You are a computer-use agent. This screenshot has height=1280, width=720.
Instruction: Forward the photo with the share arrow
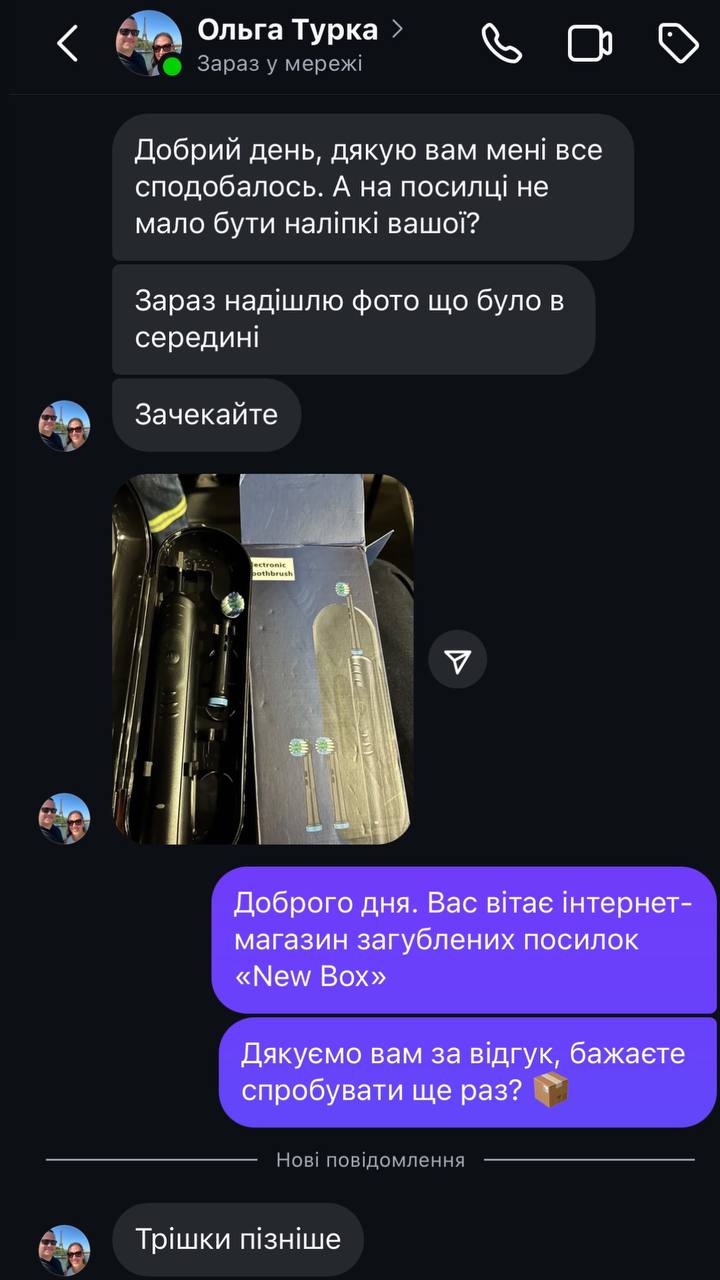coord(458,660)
